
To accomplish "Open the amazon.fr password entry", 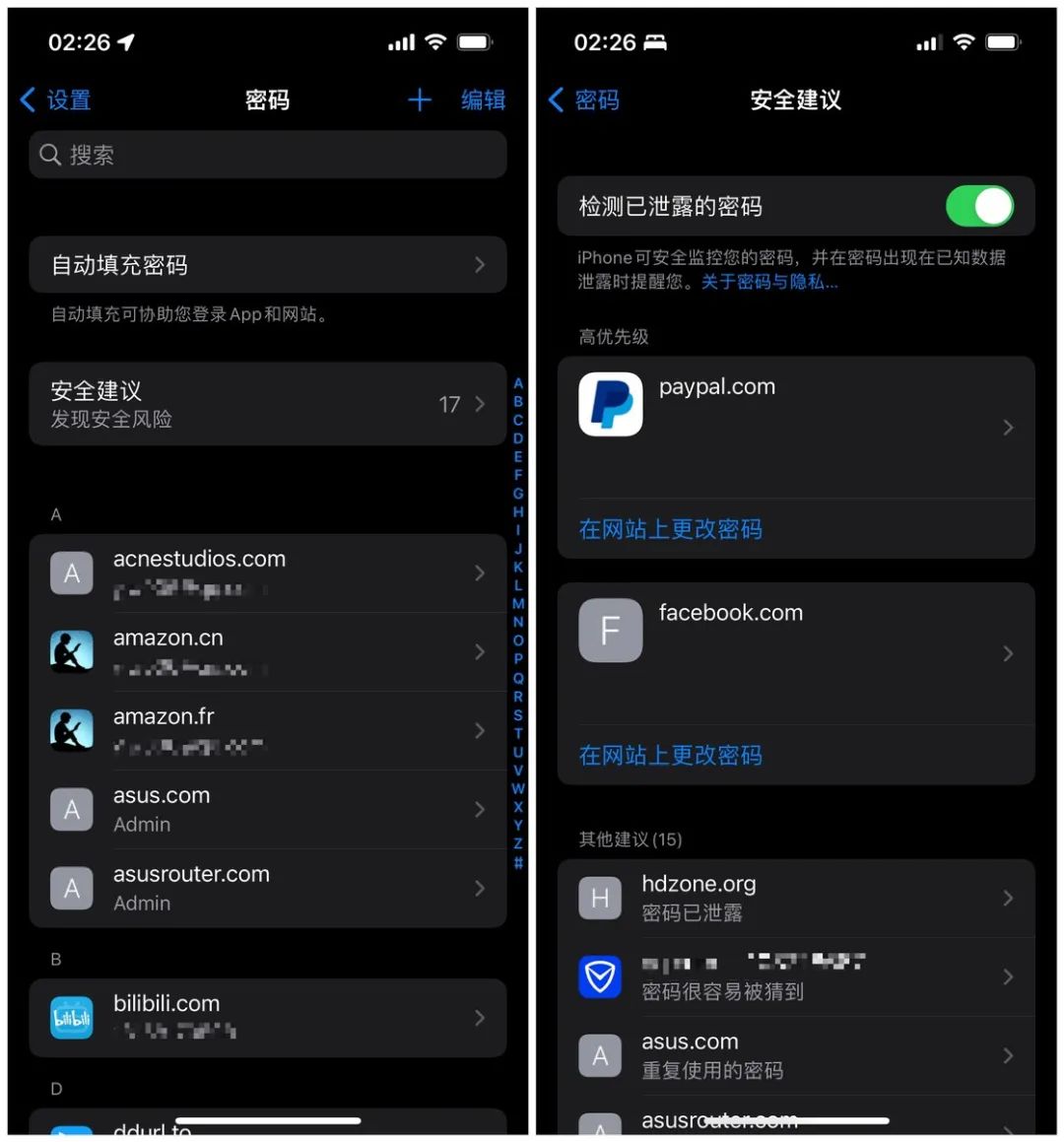I will point(267,730).
